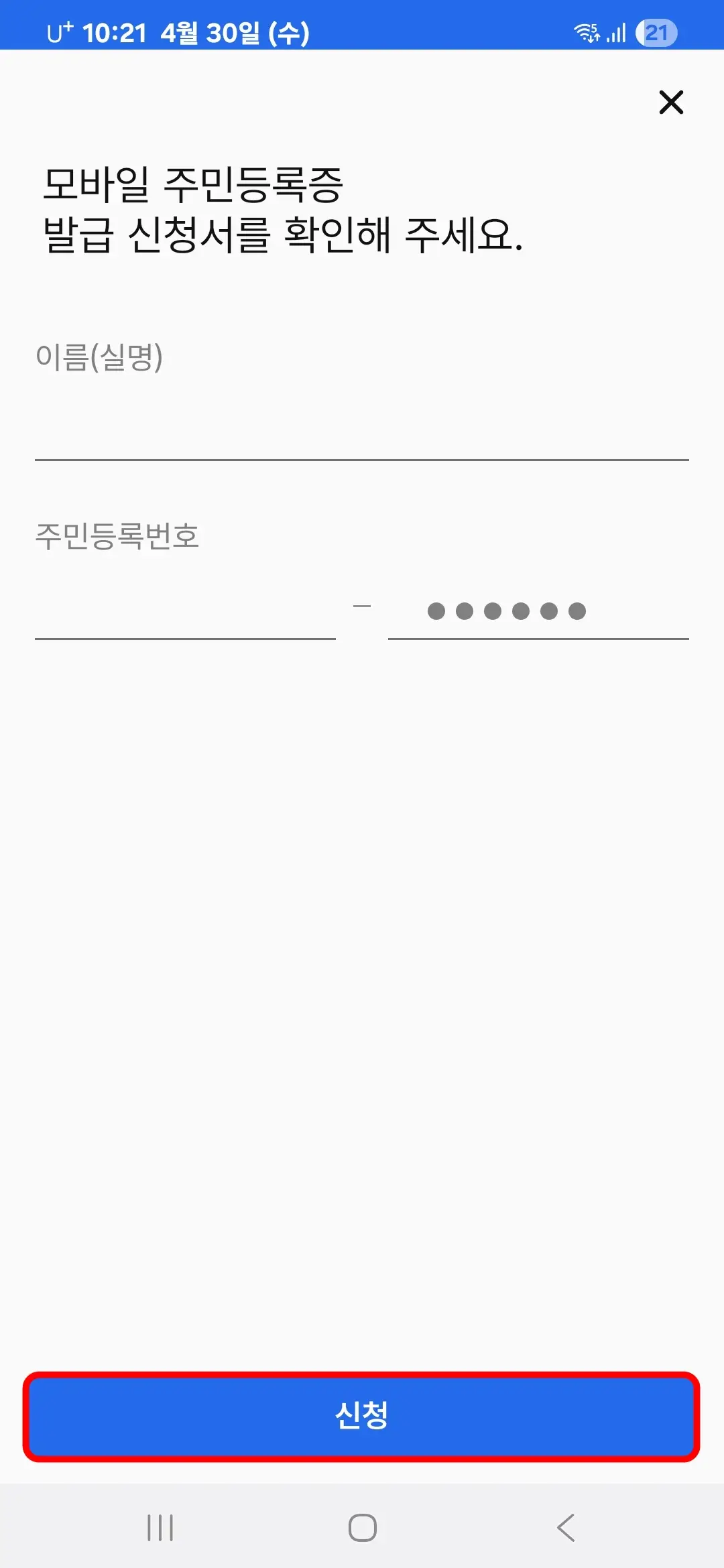Tap the Wi-Fi status icon
The width and height of the screenshot is (724, 1568).
click(585, 31)
